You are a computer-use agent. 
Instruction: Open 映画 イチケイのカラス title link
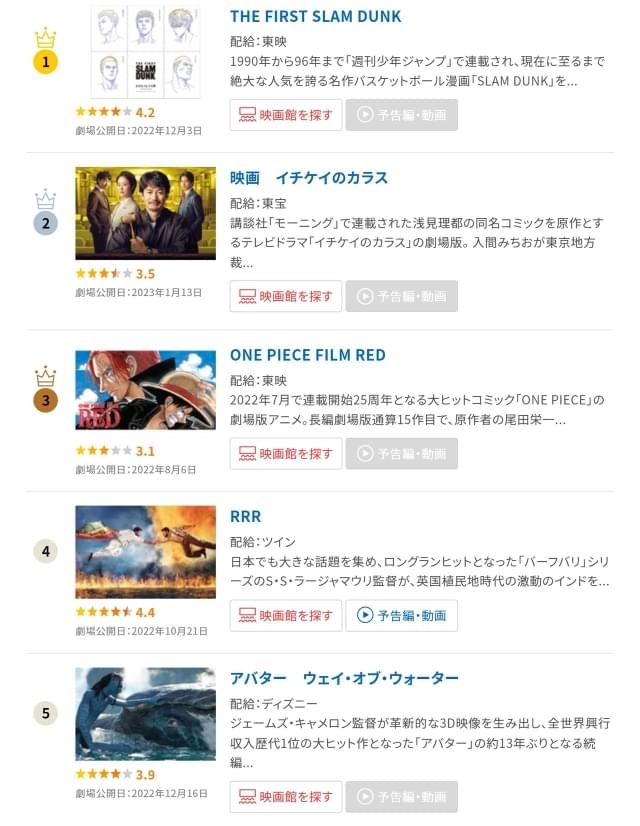click(x=309, y=178)
